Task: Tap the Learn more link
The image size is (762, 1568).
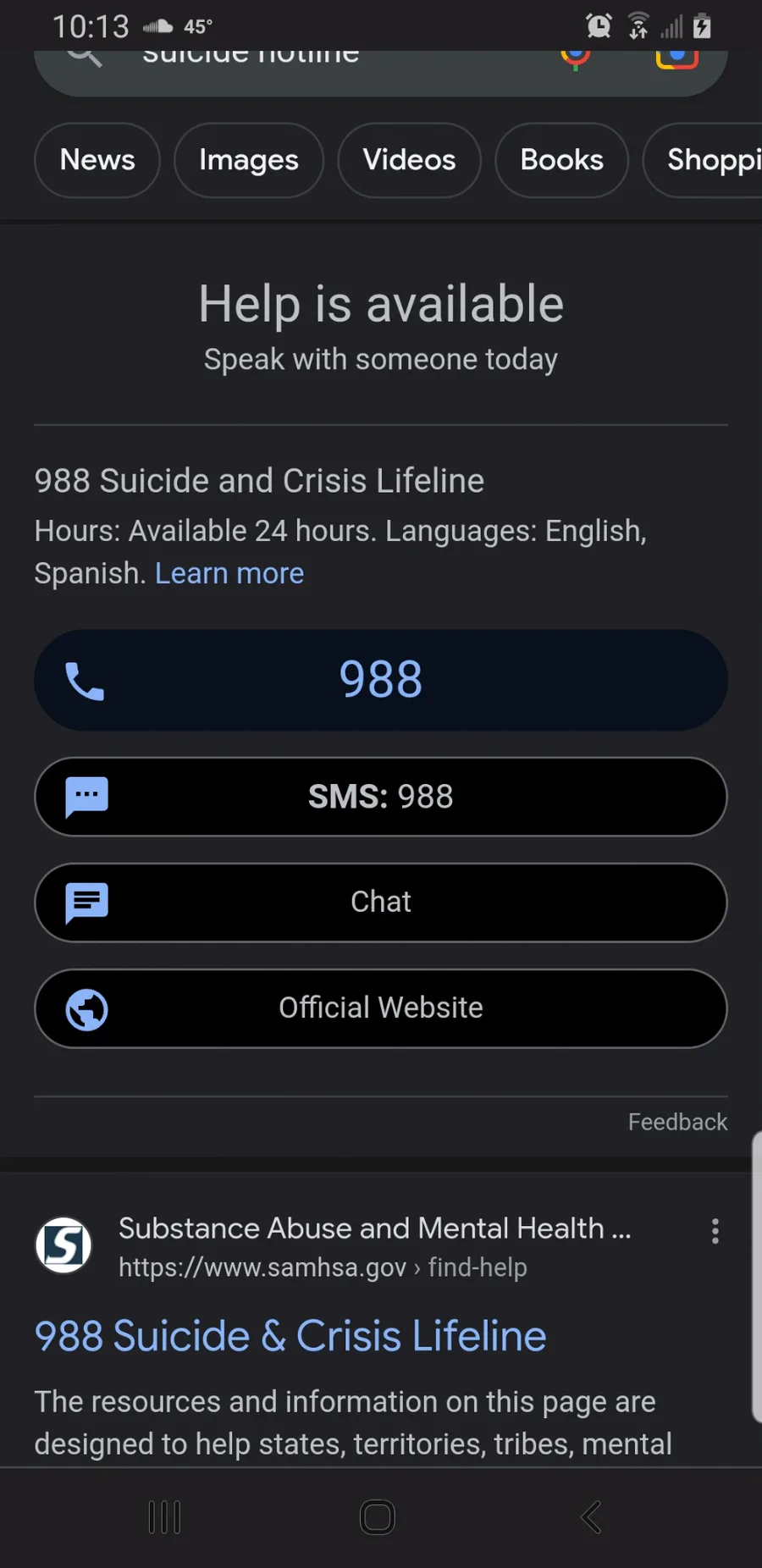Action: point(229,573)
